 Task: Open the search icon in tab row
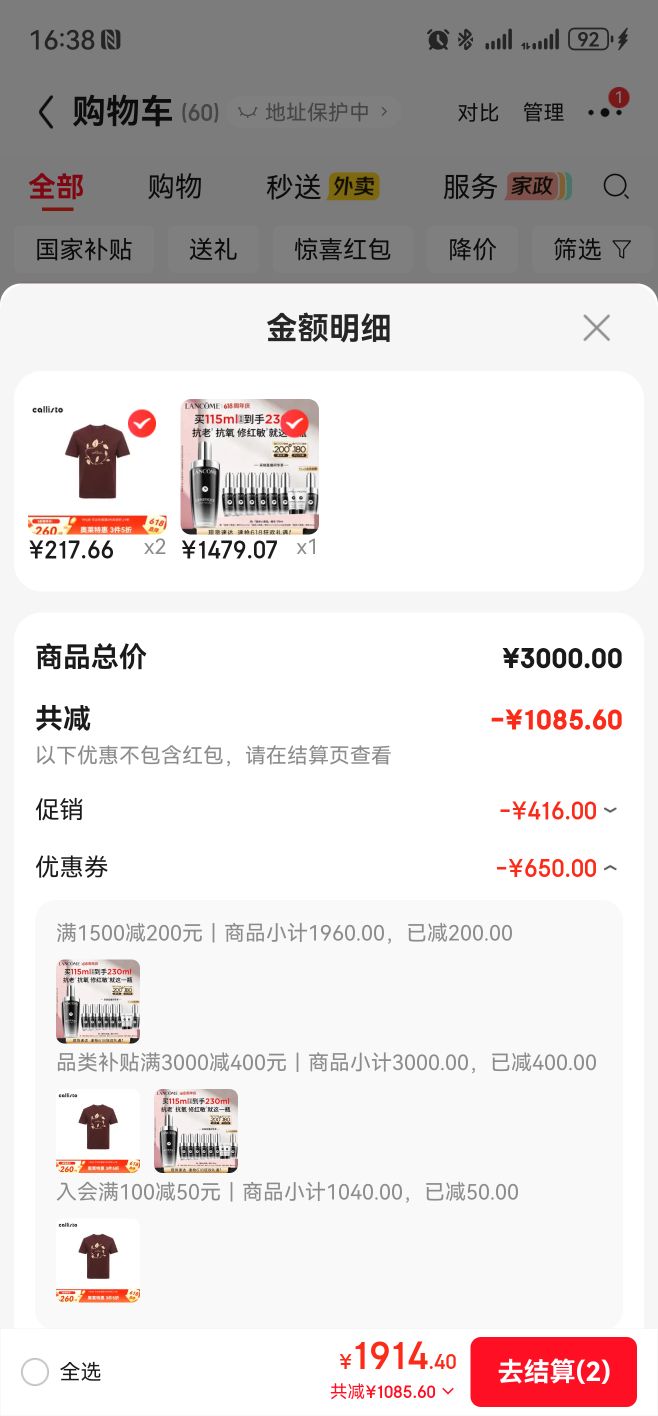click(616, 187)
